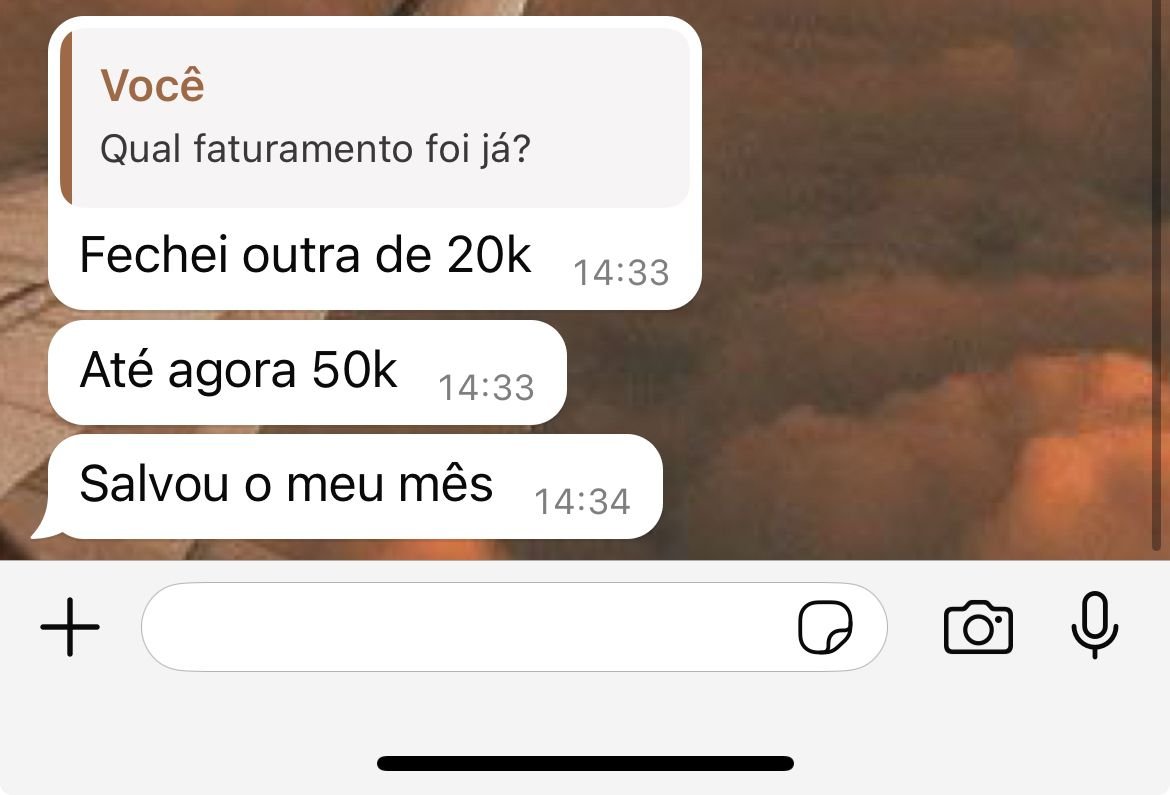Open the attachment plus menu

(x=70, y=628)
